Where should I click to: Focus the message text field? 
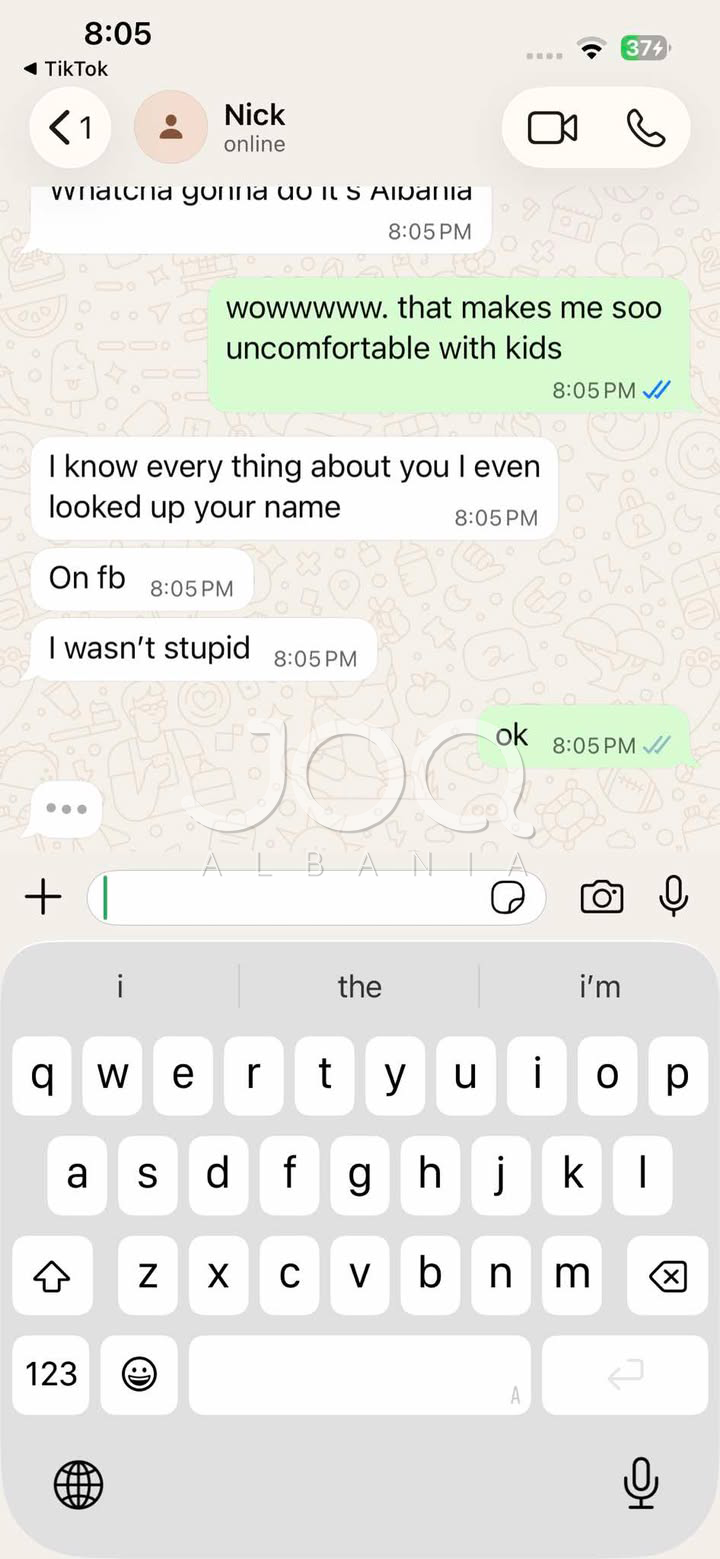click(x=290, y=898)
